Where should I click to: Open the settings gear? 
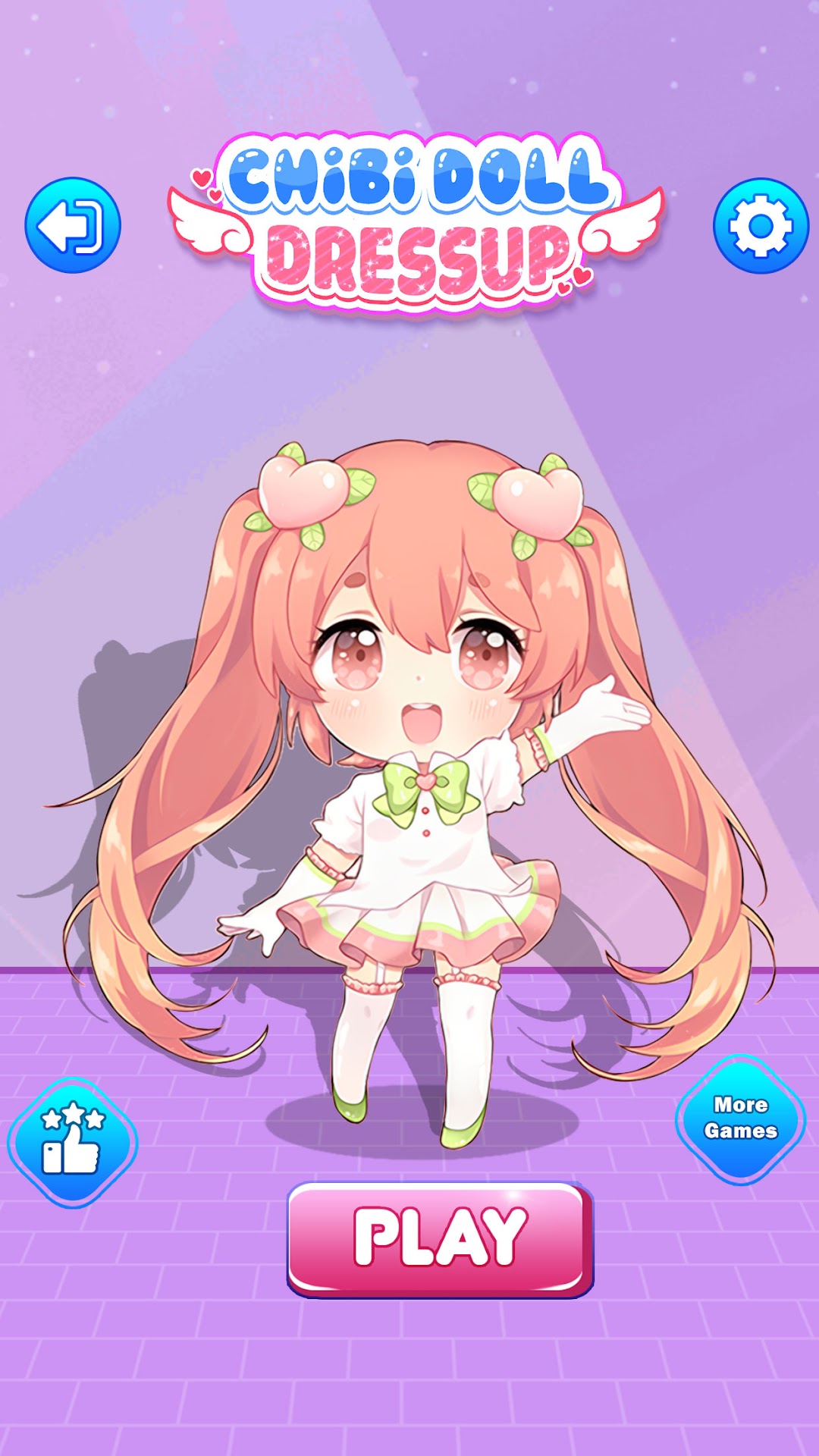pyautogui.click(x=761, y=226)
